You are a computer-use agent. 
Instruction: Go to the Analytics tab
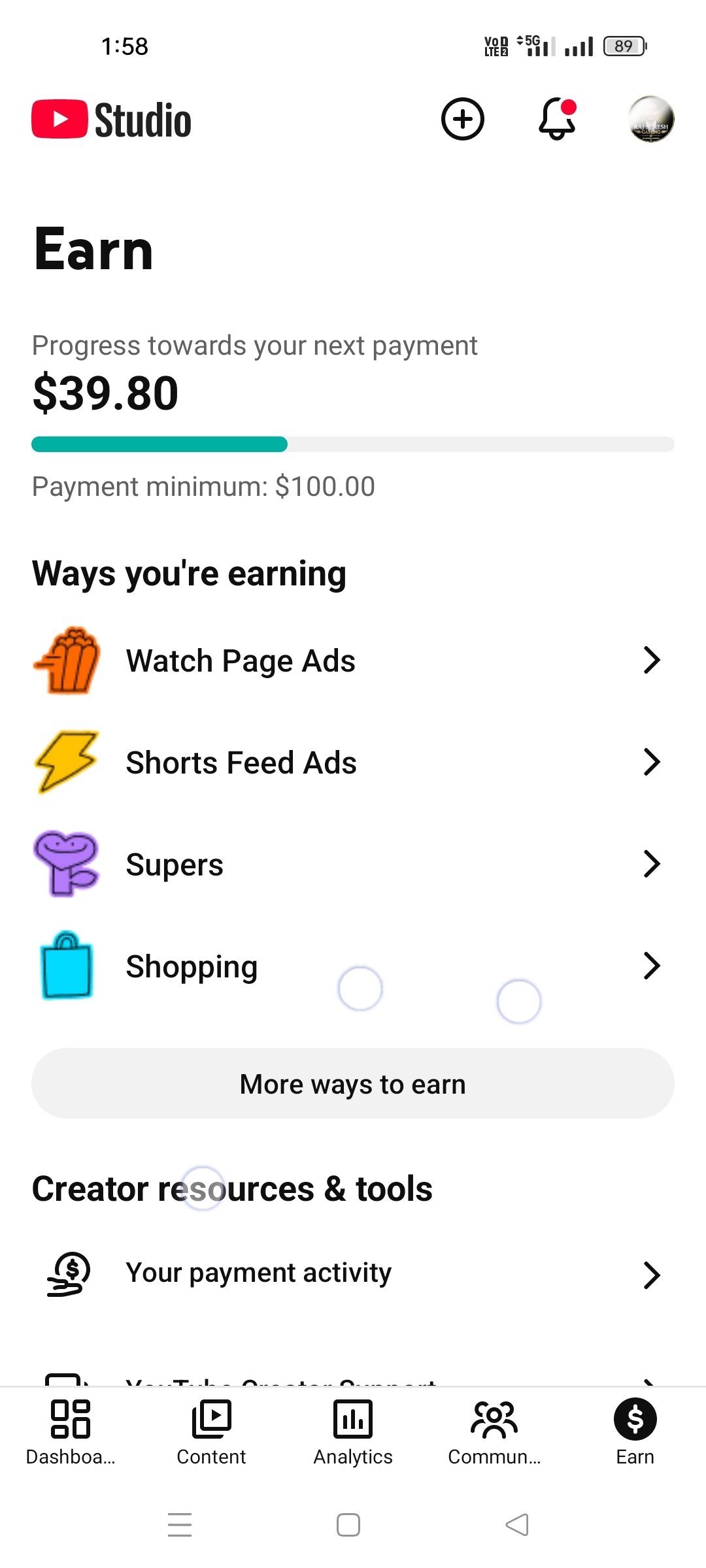353,1432
